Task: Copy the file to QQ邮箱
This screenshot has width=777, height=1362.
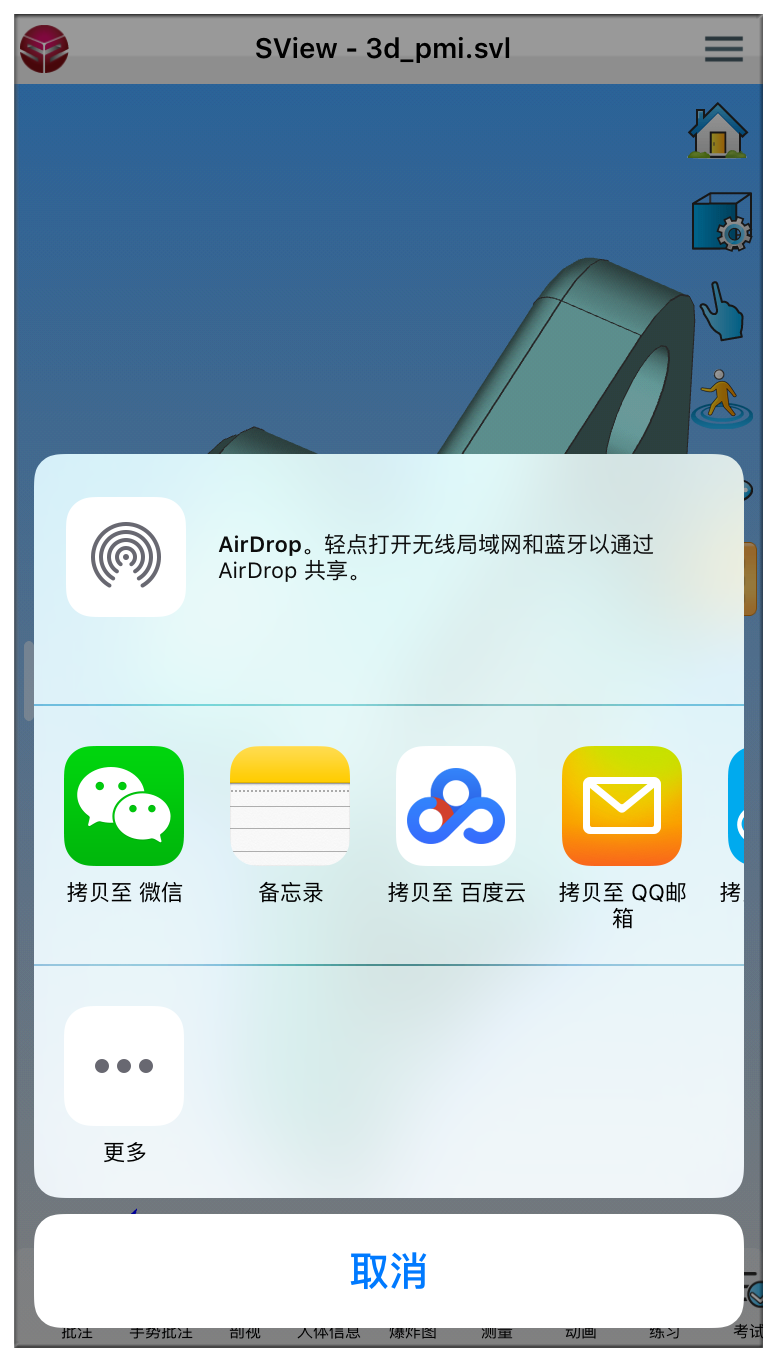Action: click(622, 806)
